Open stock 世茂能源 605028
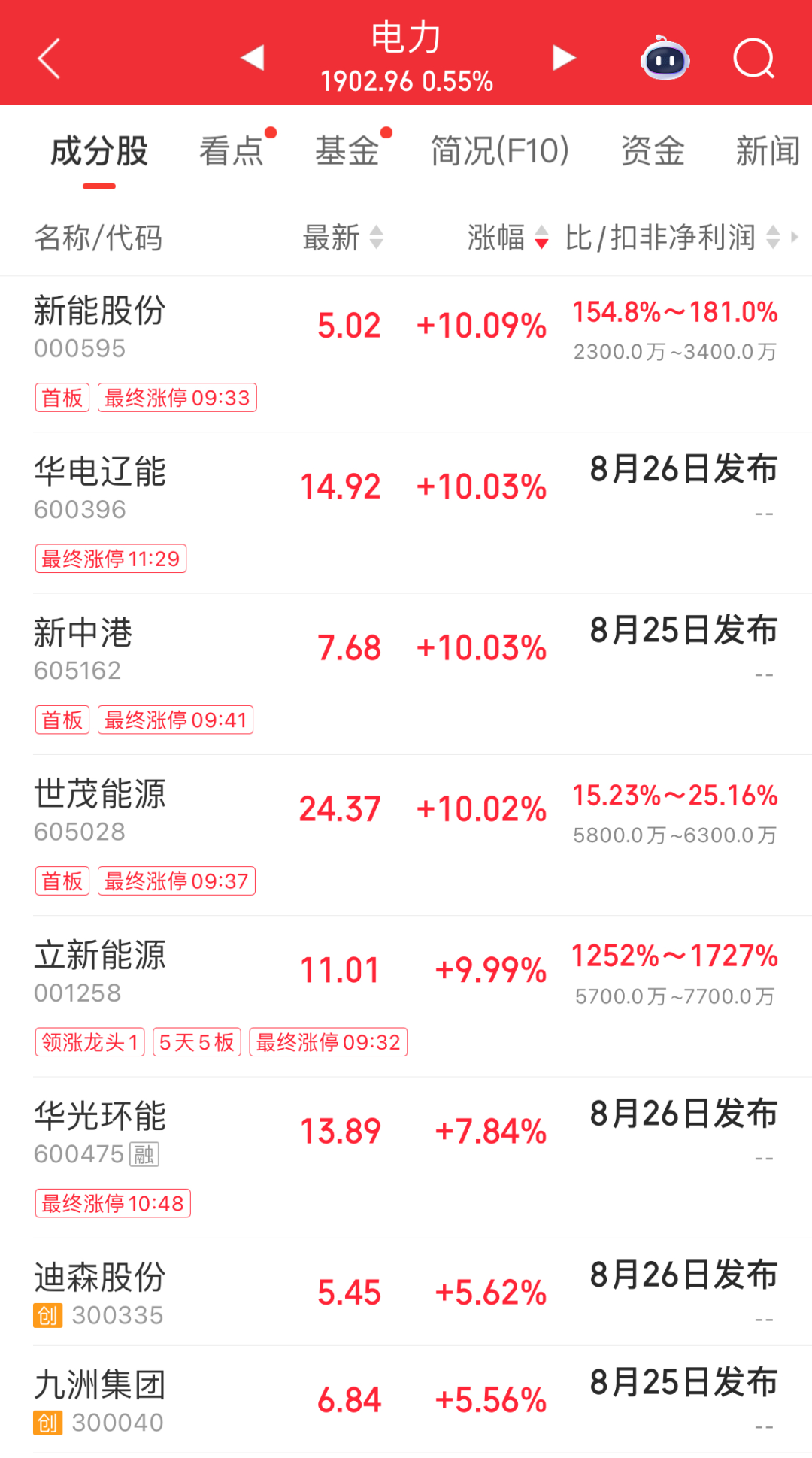This screenshot has width=812, height=1458. click(406, 836)
